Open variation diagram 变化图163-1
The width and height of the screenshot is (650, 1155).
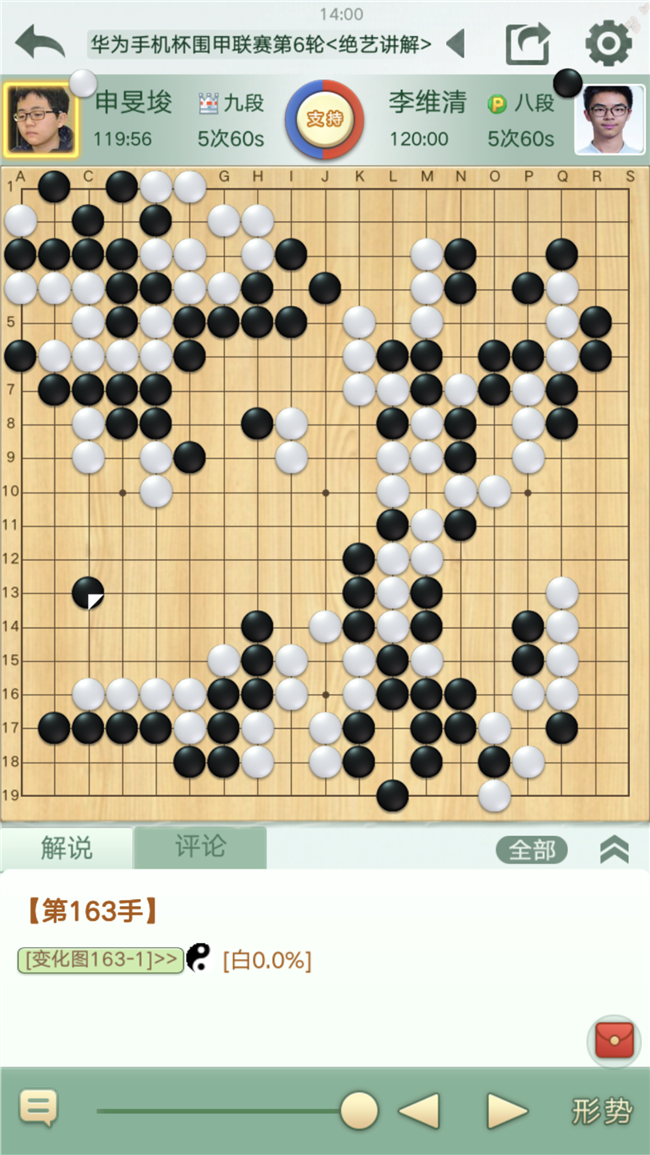(x=100, y=960)
